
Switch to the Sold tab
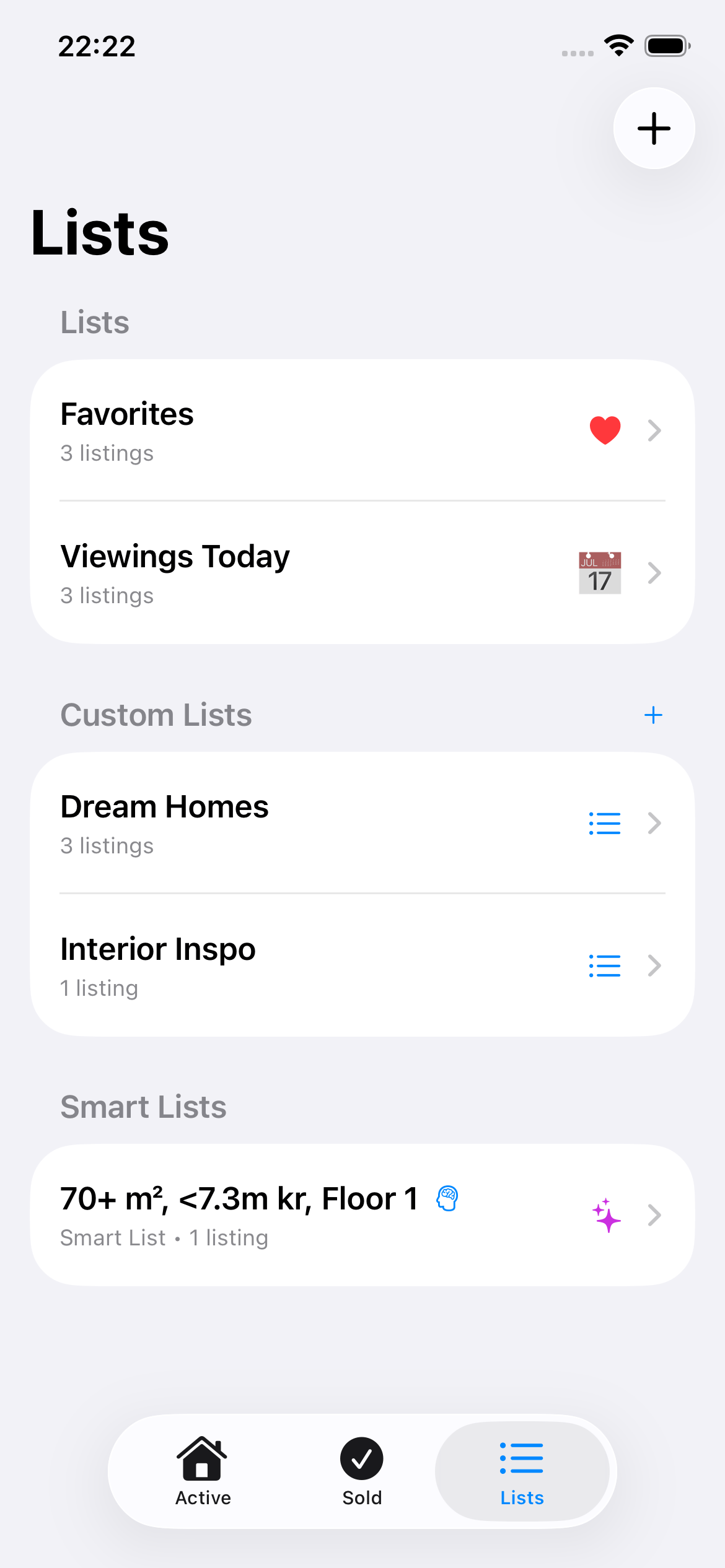(361, 1474)
